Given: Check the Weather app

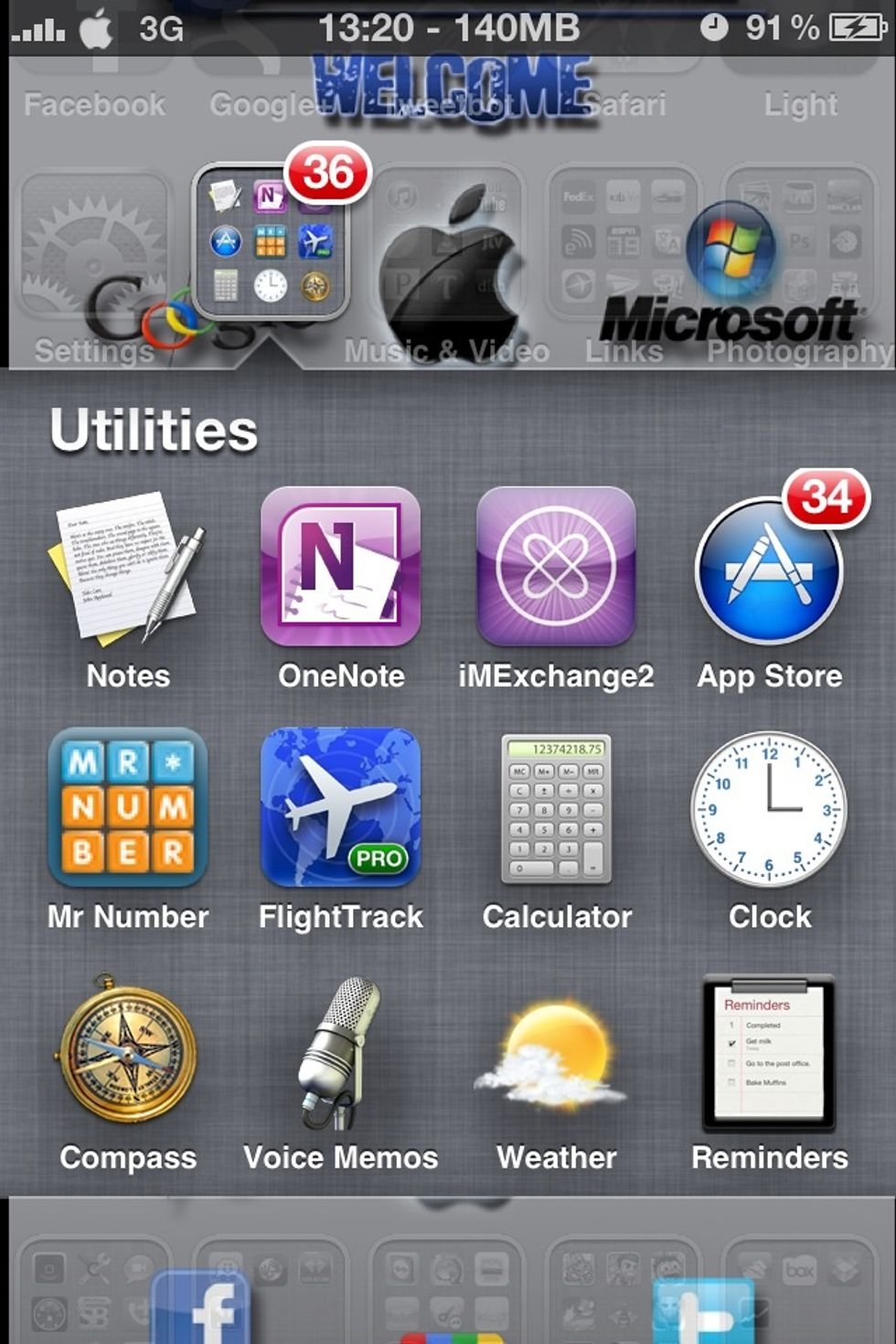Looking at the screenshot, I should [x=555, y=1051].
